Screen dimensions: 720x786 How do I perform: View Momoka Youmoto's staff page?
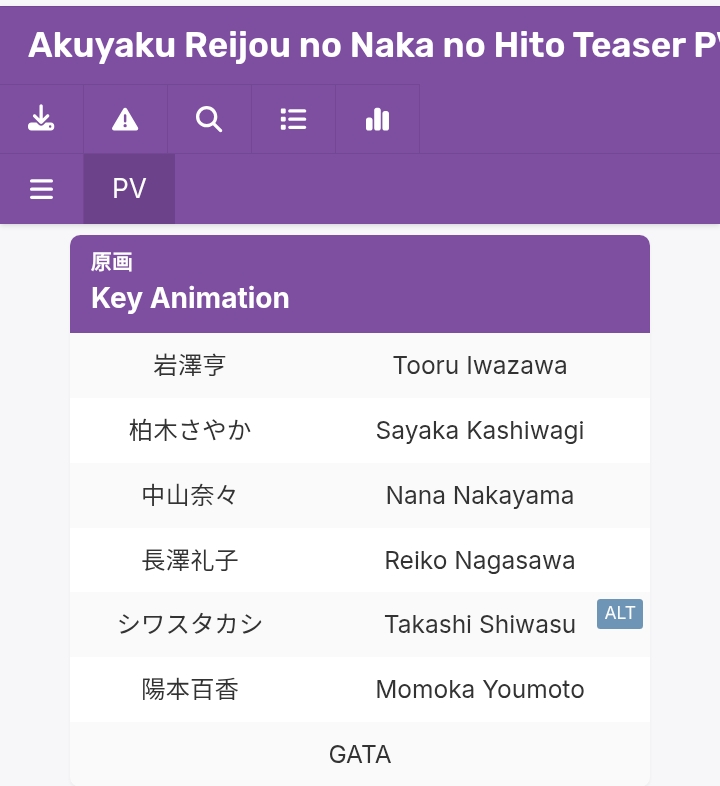tap(480, 690)
